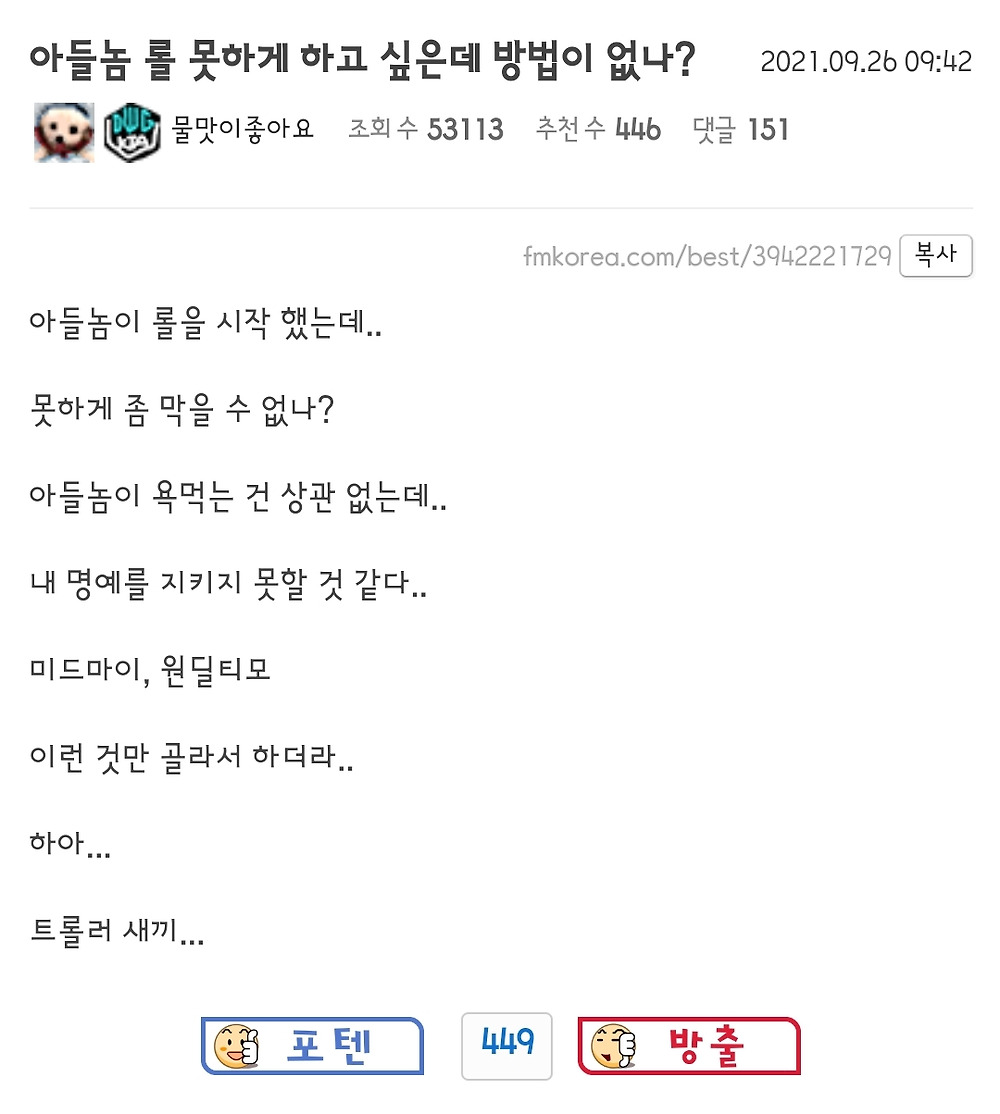Downvote the post with 방출 button

689,1046
